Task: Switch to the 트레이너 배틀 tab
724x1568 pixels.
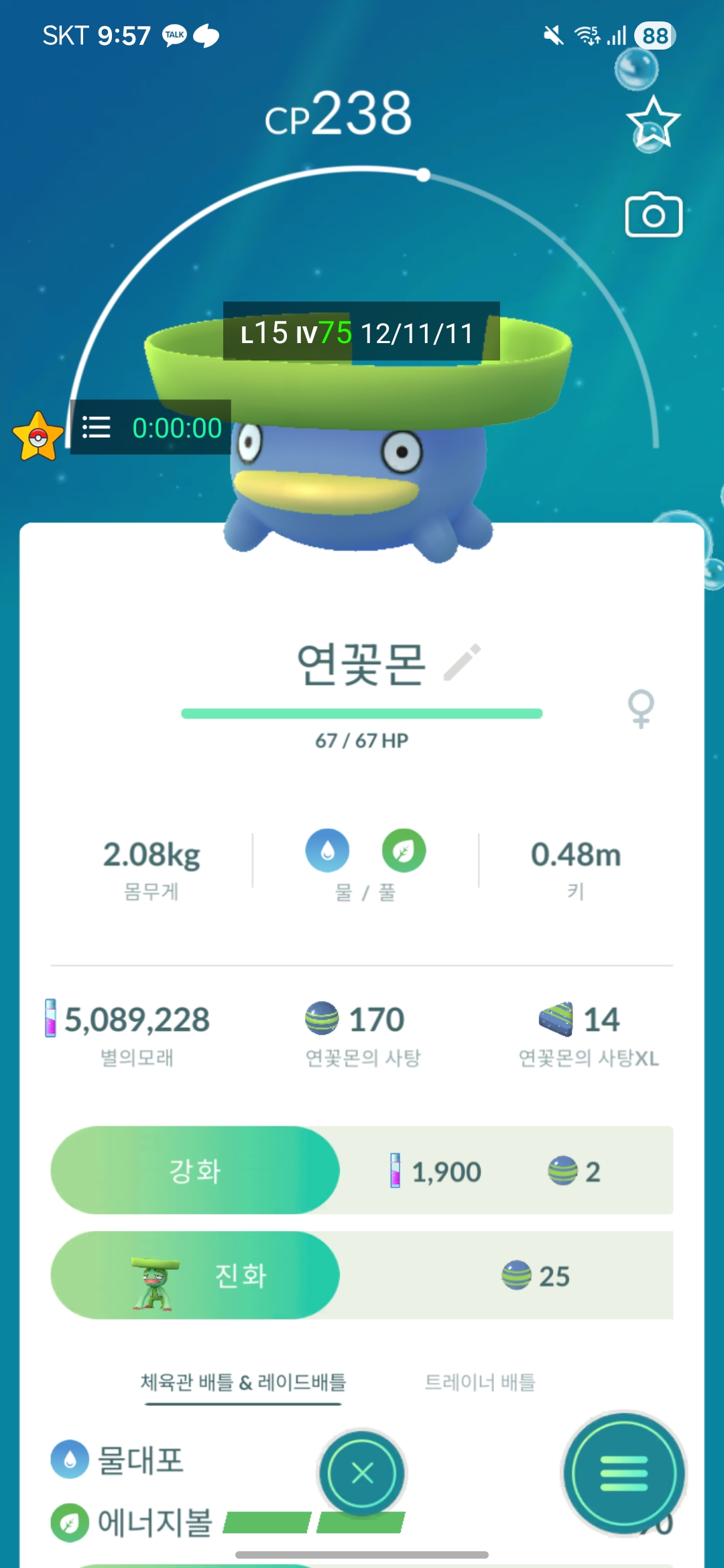Action: [480, 1382]
